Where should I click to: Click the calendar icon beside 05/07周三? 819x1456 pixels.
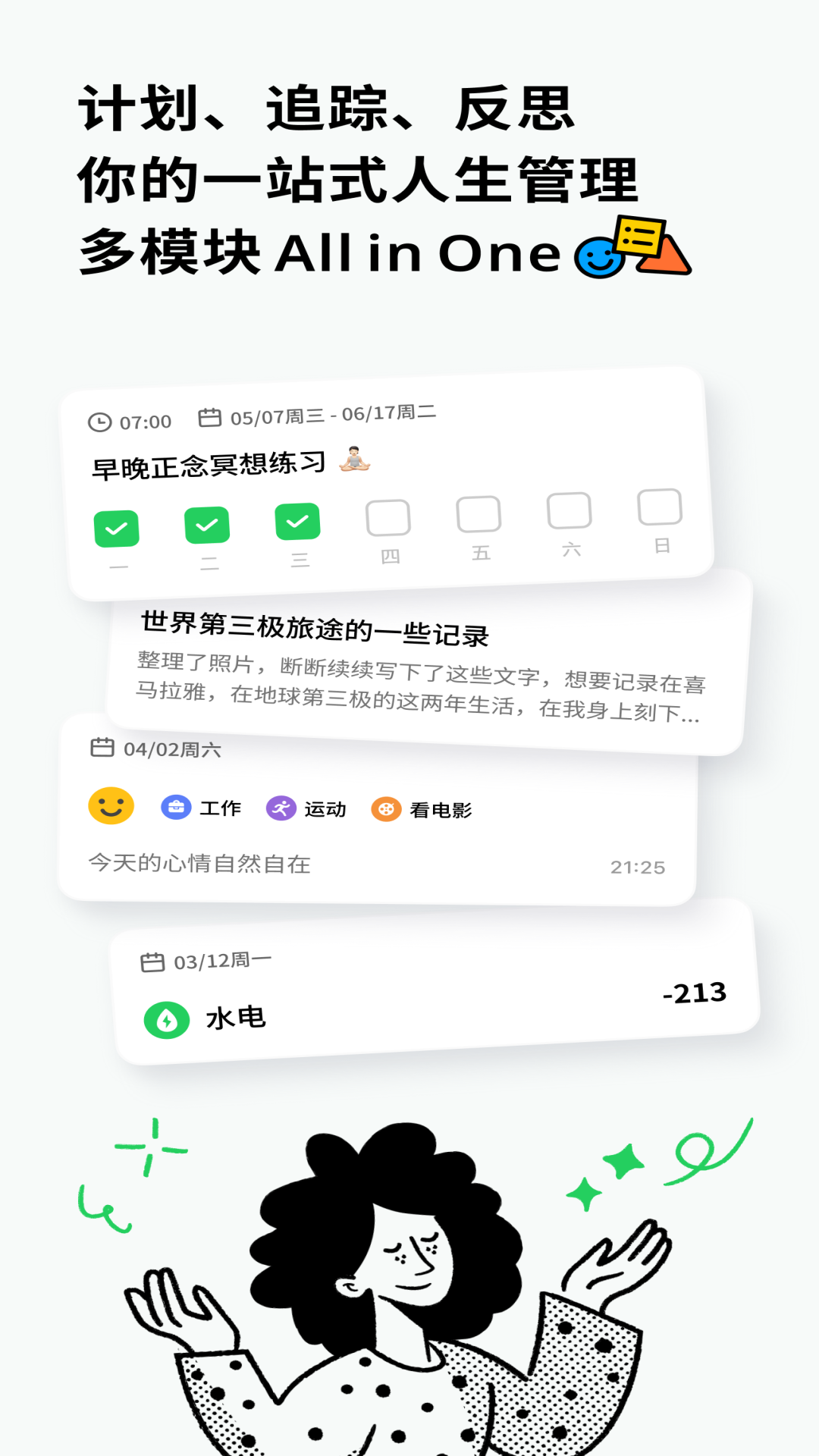click(208, 415)
